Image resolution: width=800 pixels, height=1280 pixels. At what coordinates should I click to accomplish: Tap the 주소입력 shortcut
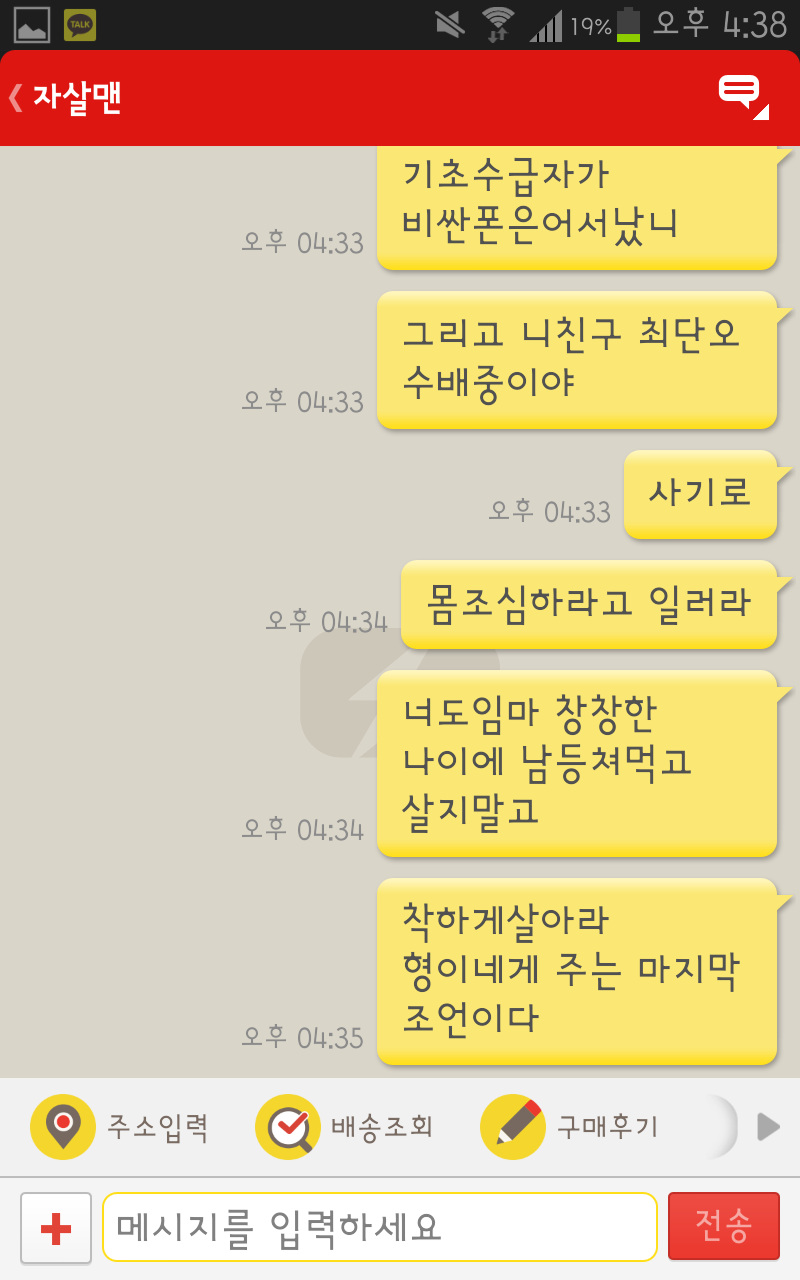120,1127
